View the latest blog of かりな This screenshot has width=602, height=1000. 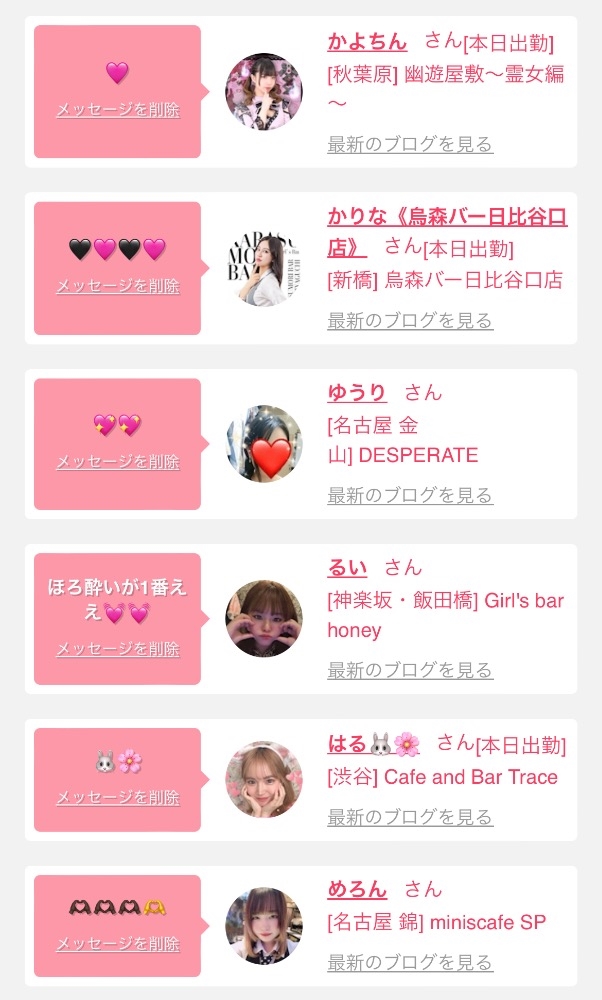click(410, 321)
